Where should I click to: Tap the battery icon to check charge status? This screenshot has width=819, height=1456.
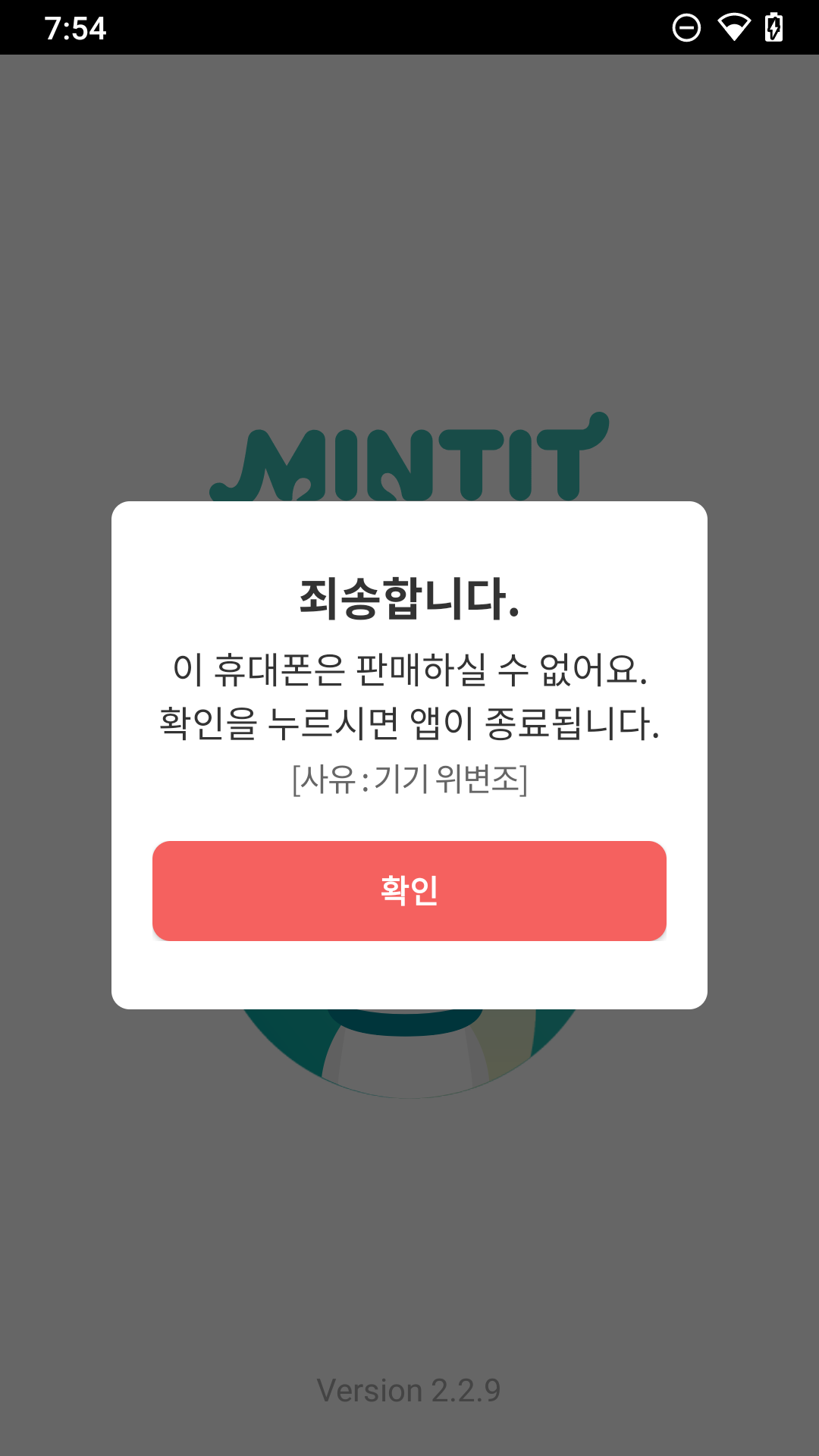tap(774, 27)
